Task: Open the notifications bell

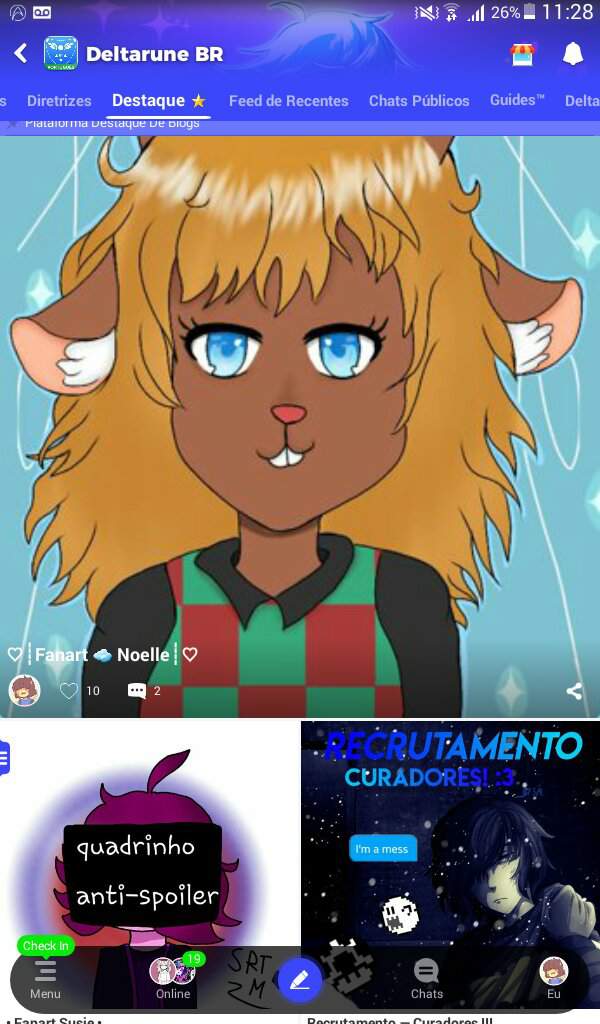Action: [x=573, y=54]
